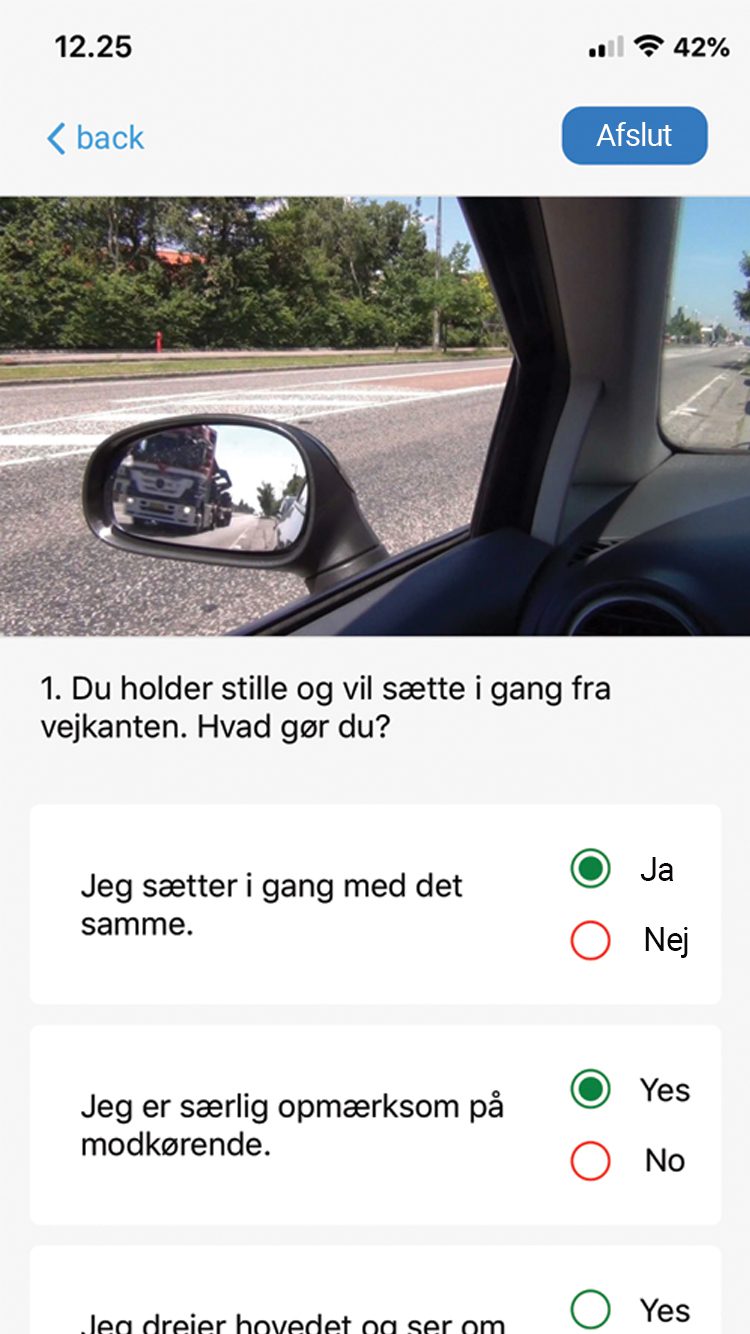Choose No for 'særlig opmærksom på modkørende'
The height and width of the screenshot is (1334, 750).
pyautogui.click(x=590, y=1160)
